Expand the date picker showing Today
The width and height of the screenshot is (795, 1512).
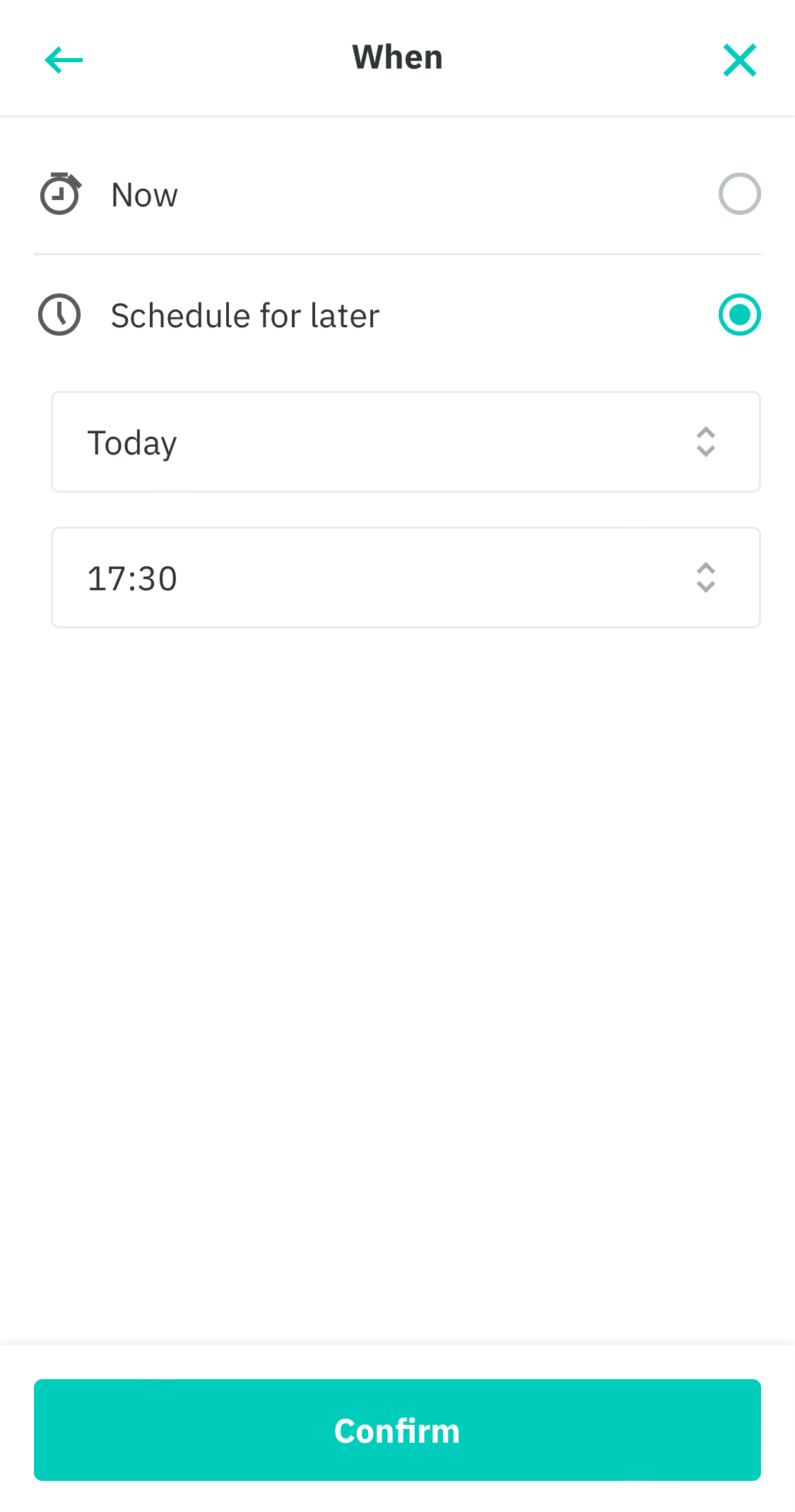405,442
